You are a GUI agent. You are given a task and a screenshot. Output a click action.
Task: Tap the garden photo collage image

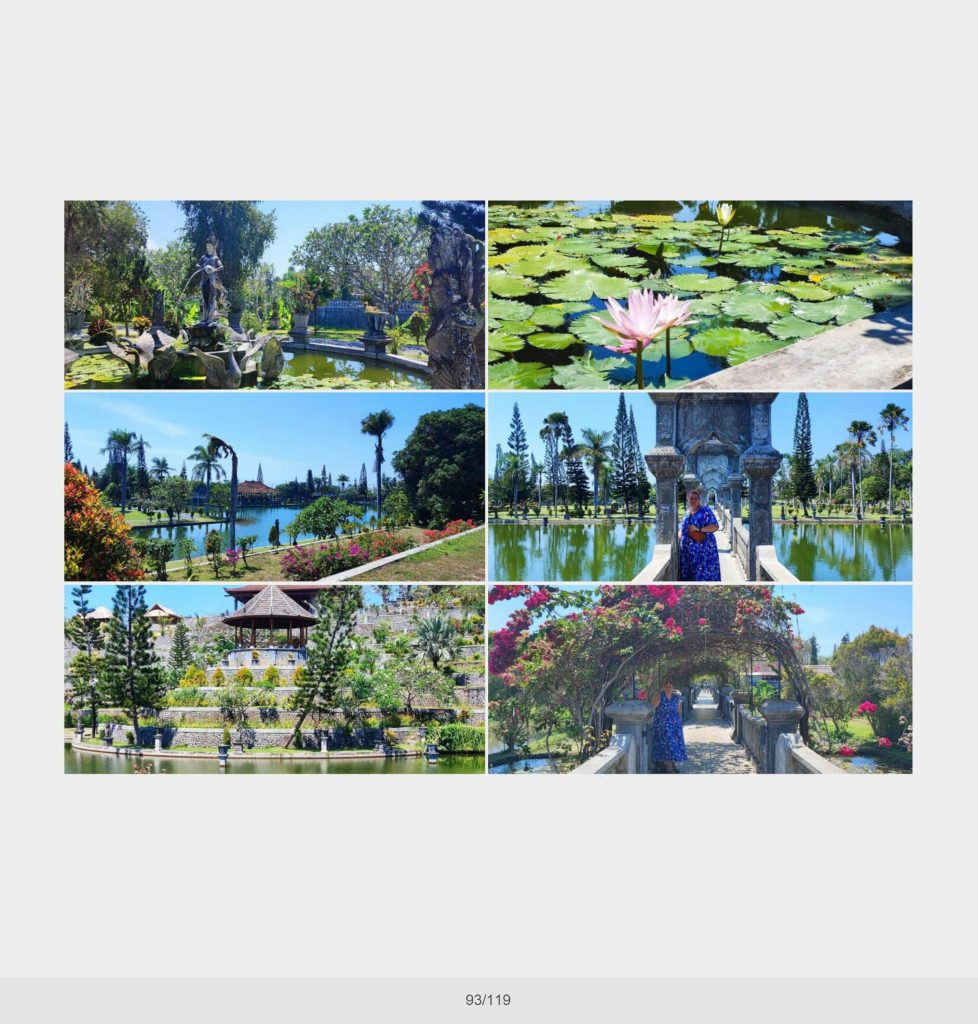[488, 487]
